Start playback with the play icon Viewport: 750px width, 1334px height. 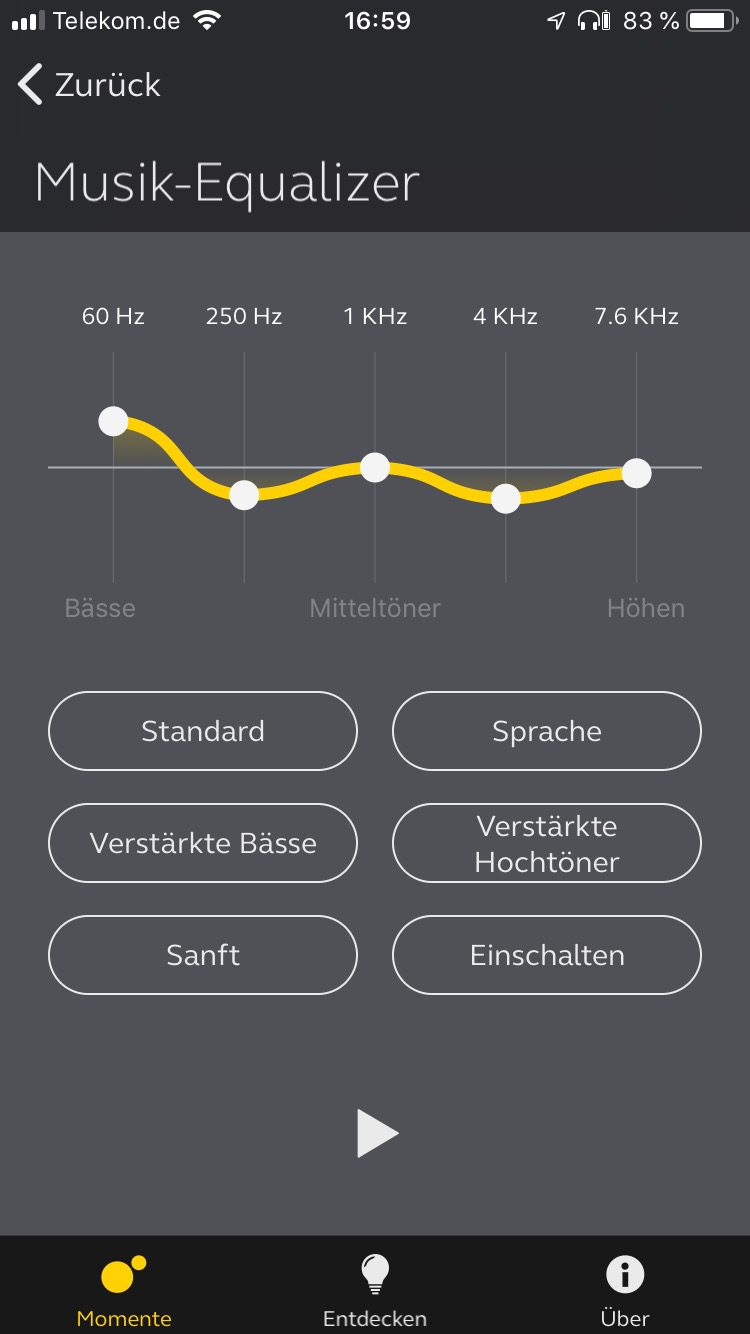coord(377,1134)
